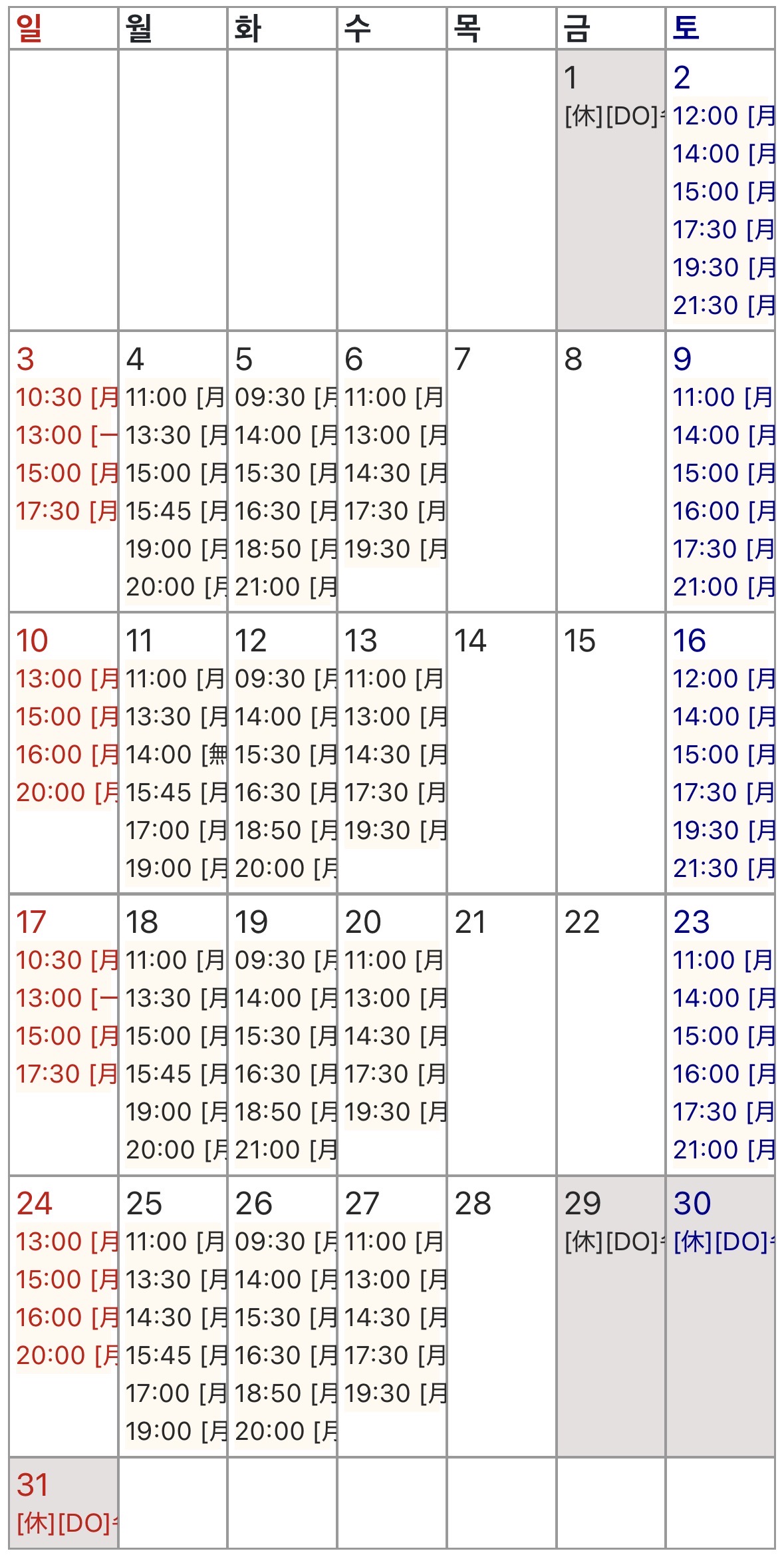Open the 11:00 event on the 23rd
Screen dimensions: 784x1557
pyautogui.click(x=723, y=961)
